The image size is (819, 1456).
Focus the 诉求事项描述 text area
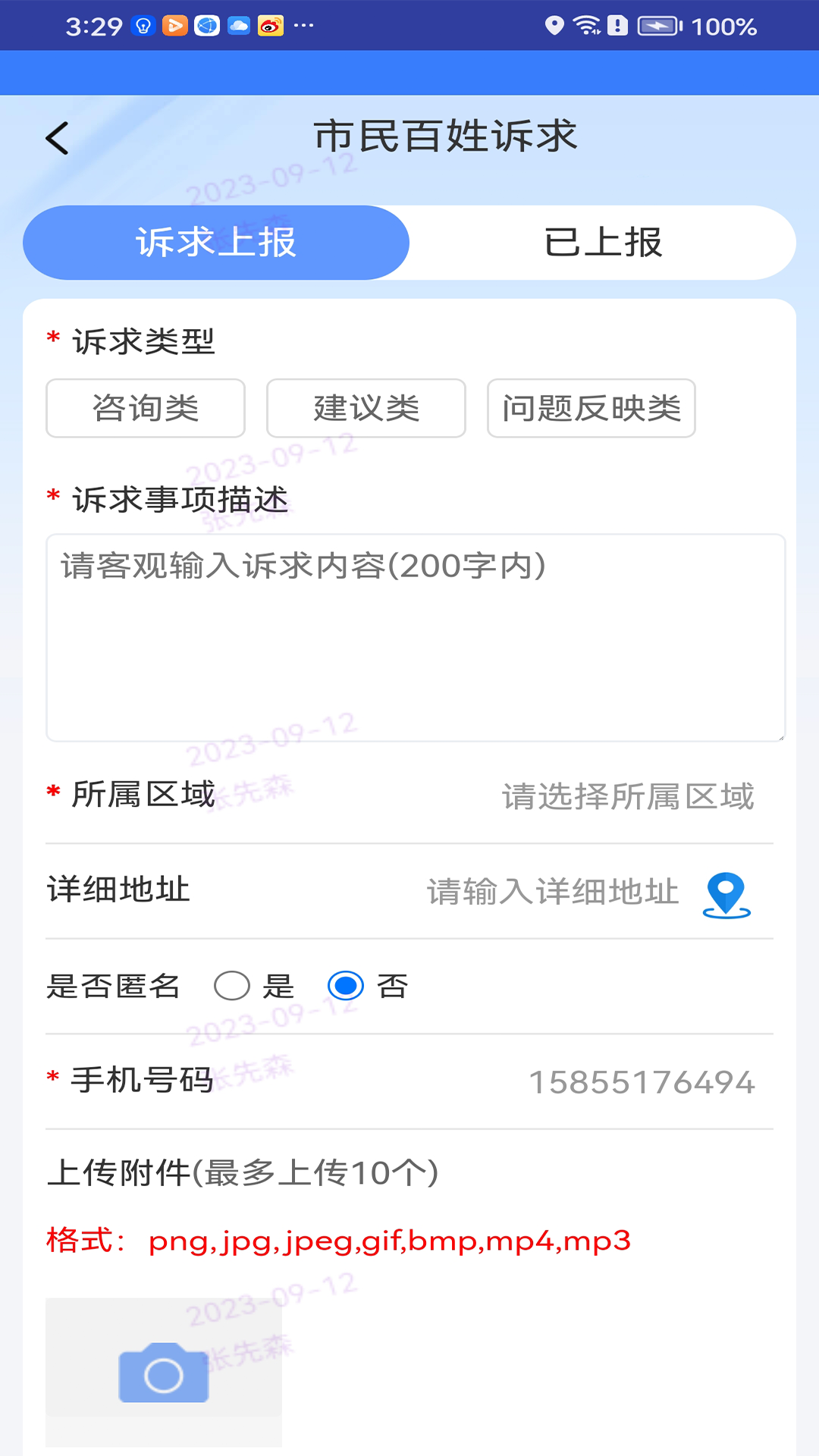(416, 637)
